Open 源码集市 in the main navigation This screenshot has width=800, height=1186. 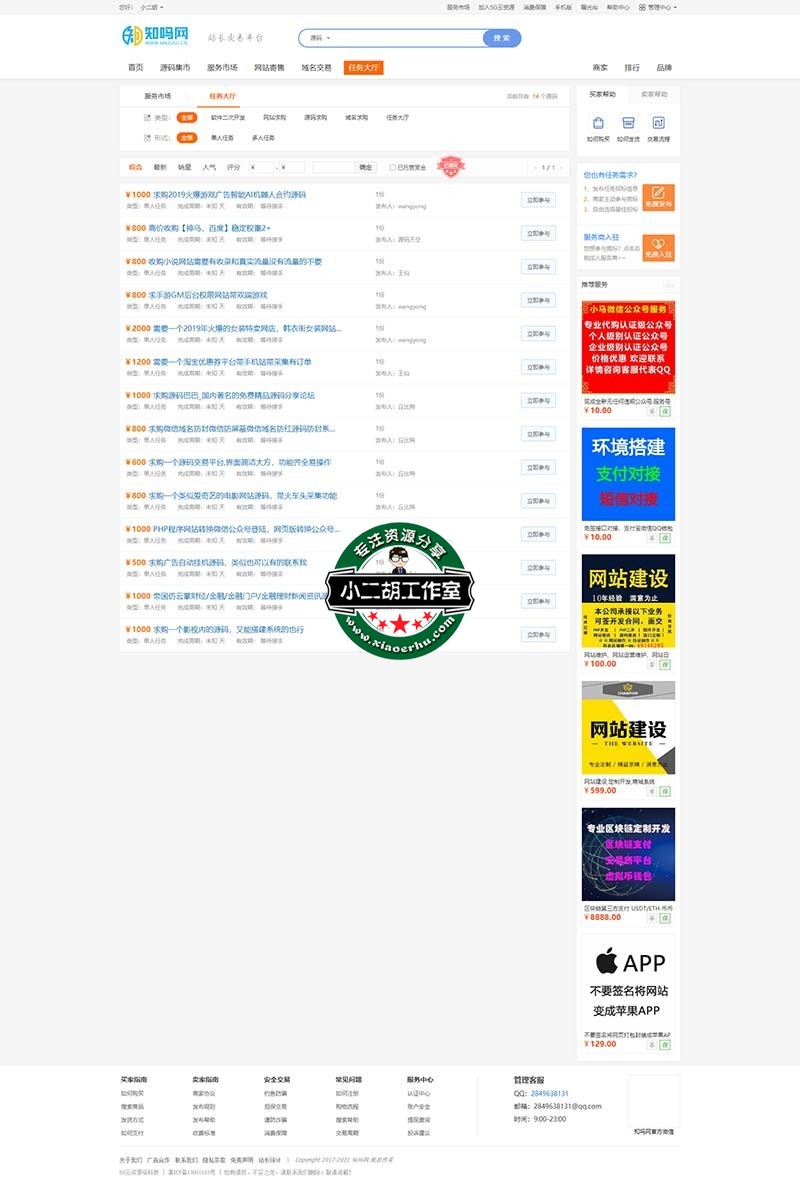tap(175, 68)
